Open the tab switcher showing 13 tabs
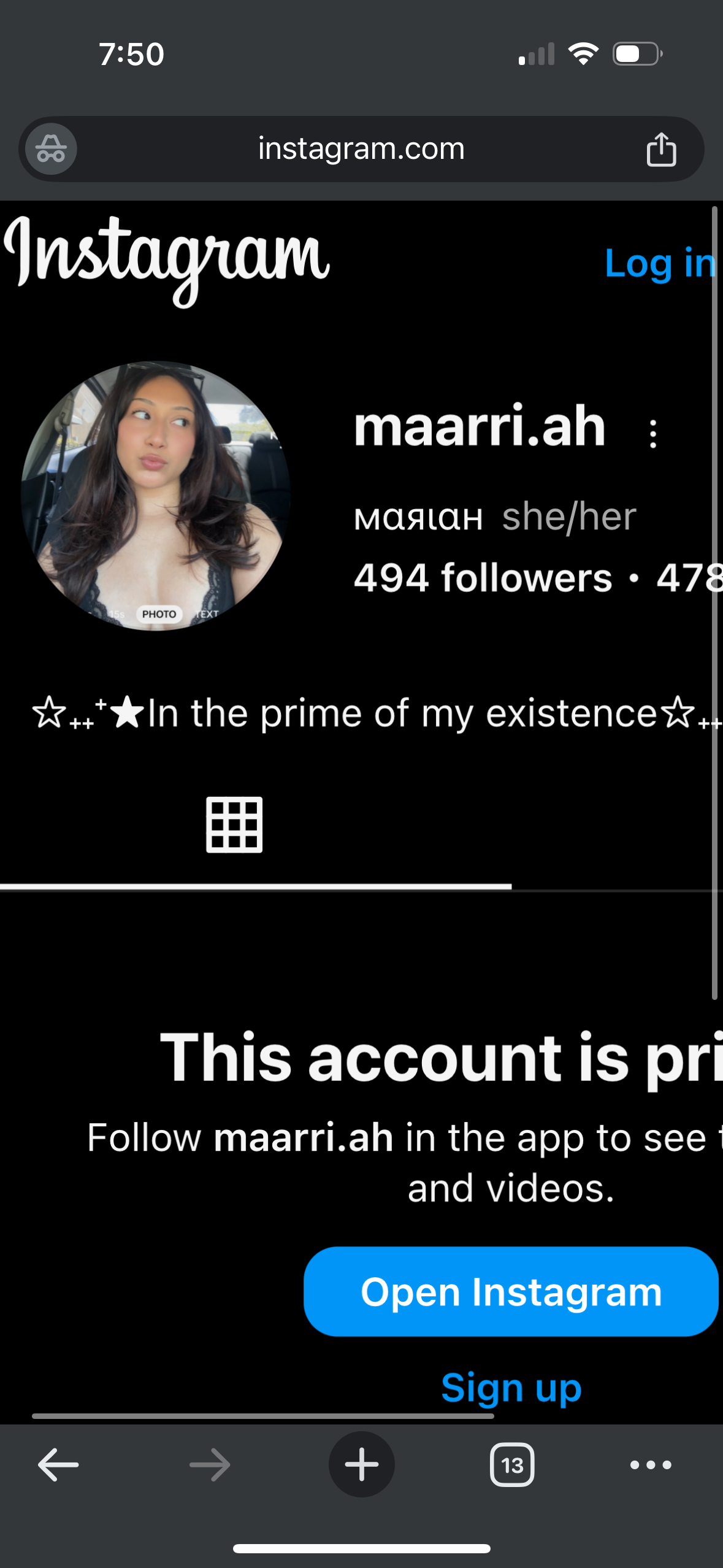Viewport: 723px width, 1568px height. (x=512, y=1465)
